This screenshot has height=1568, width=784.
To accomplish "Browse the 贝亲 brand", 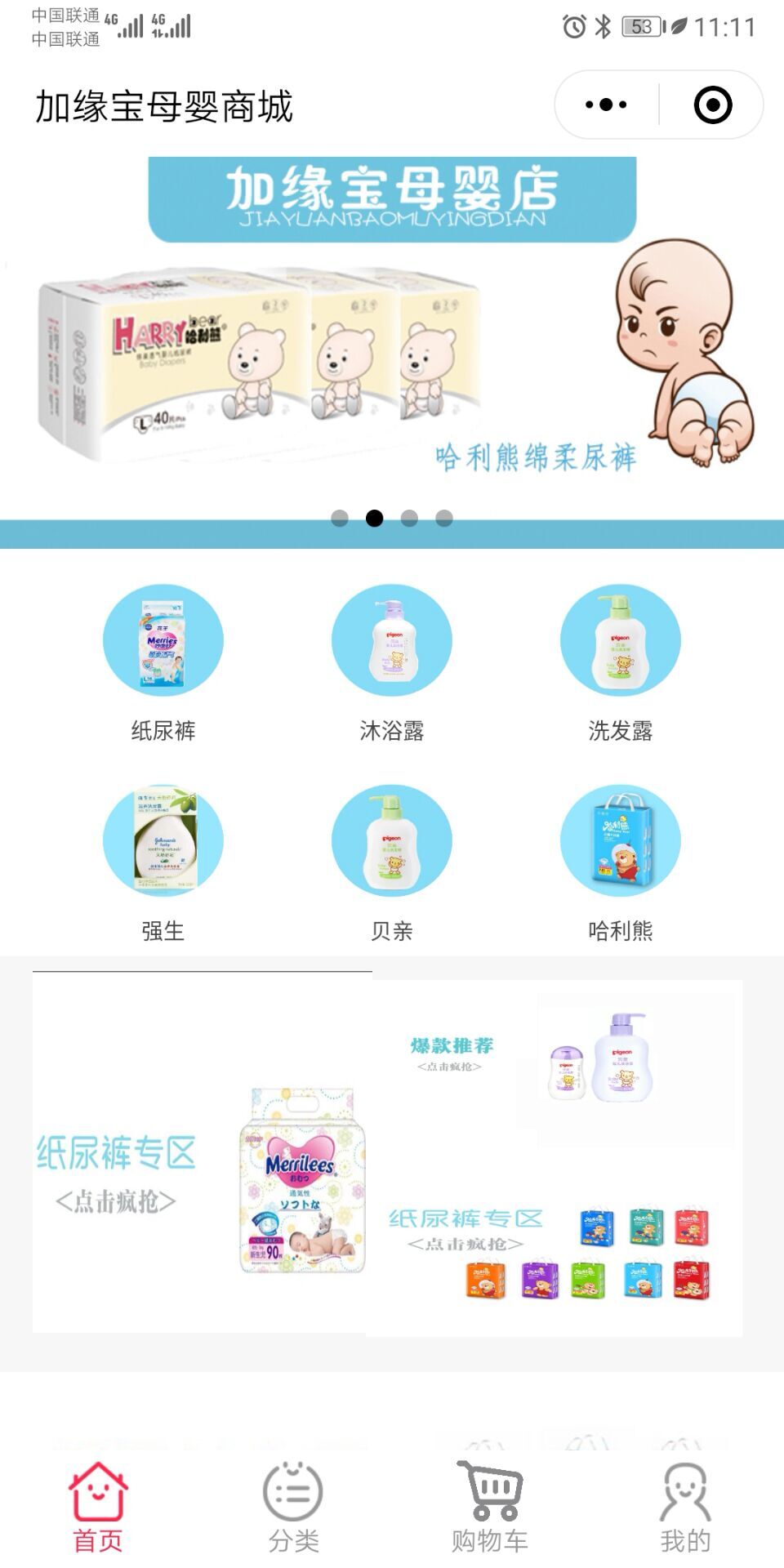I will click(392, 841).
